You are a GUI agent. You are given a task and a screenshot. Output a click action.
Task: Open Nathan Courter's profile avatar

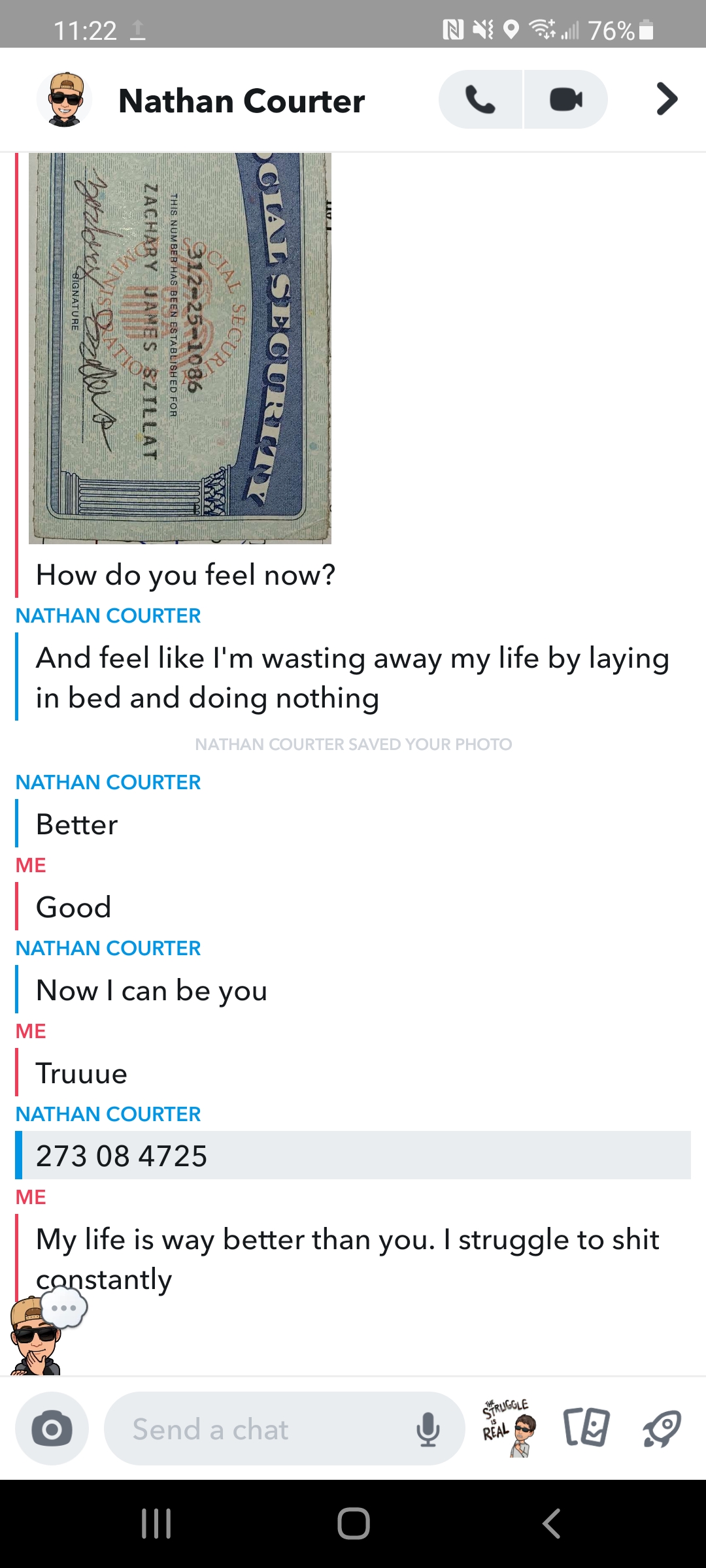[x=65, y=100]
